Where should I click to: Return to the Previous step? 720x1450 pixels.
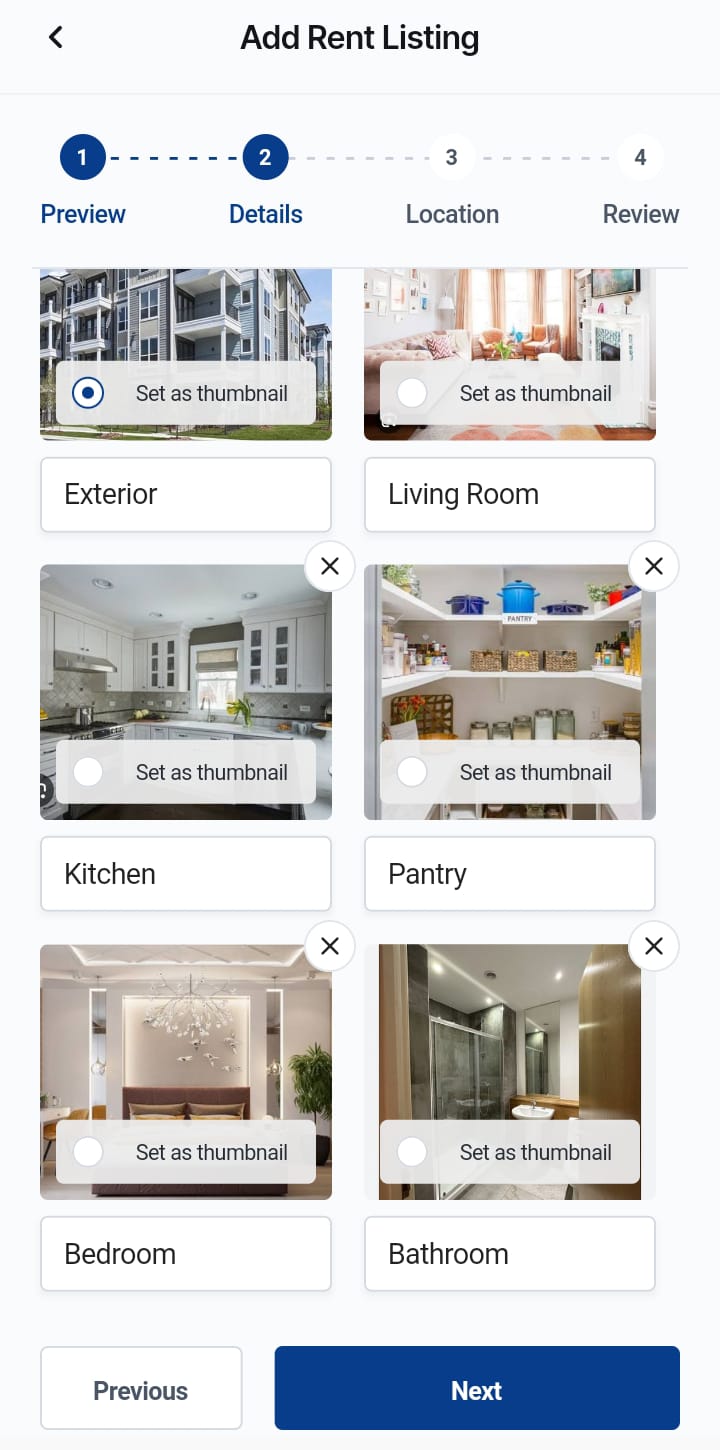tap(141, 1390)
